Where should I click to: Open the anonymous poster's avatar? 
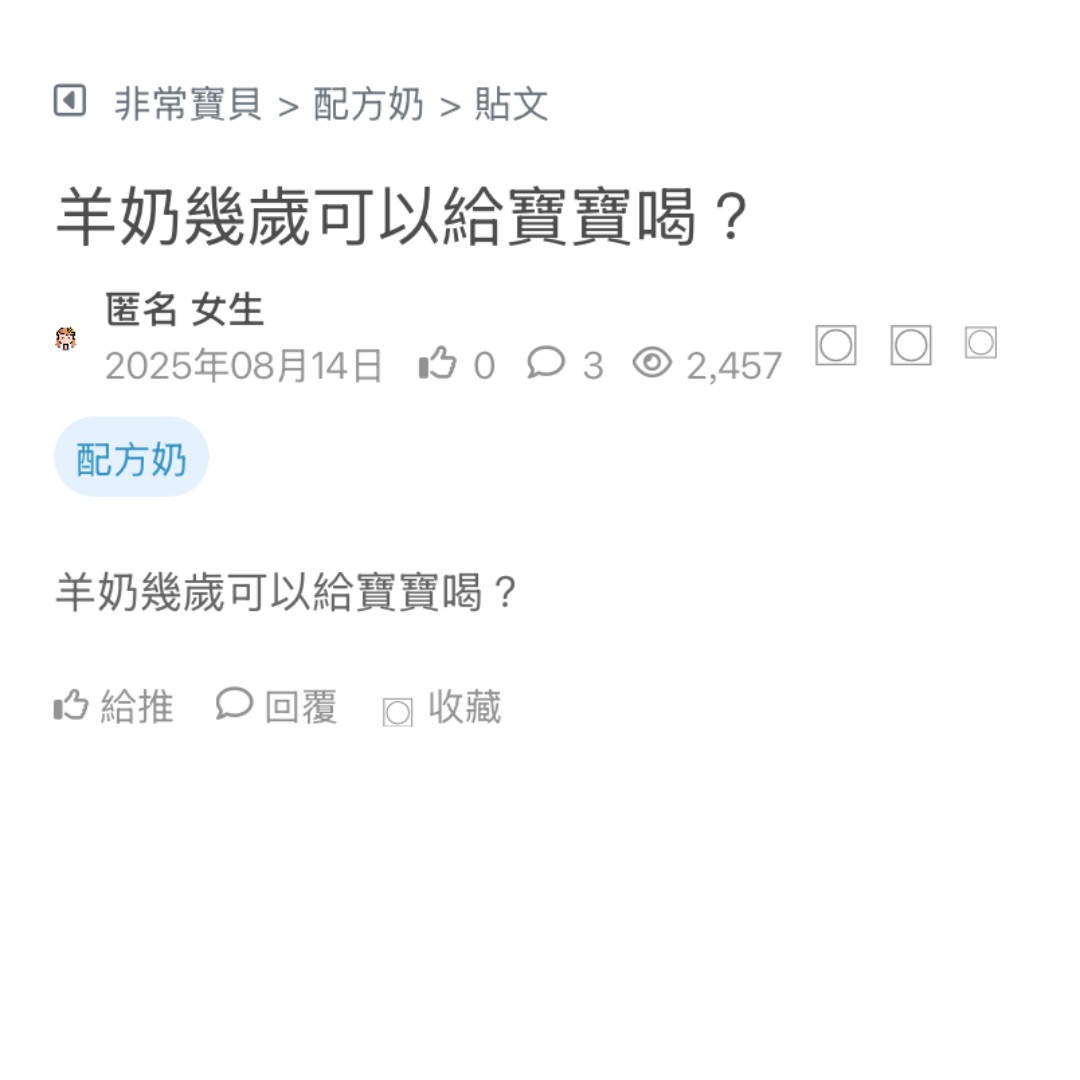click(x=66, y=339)
